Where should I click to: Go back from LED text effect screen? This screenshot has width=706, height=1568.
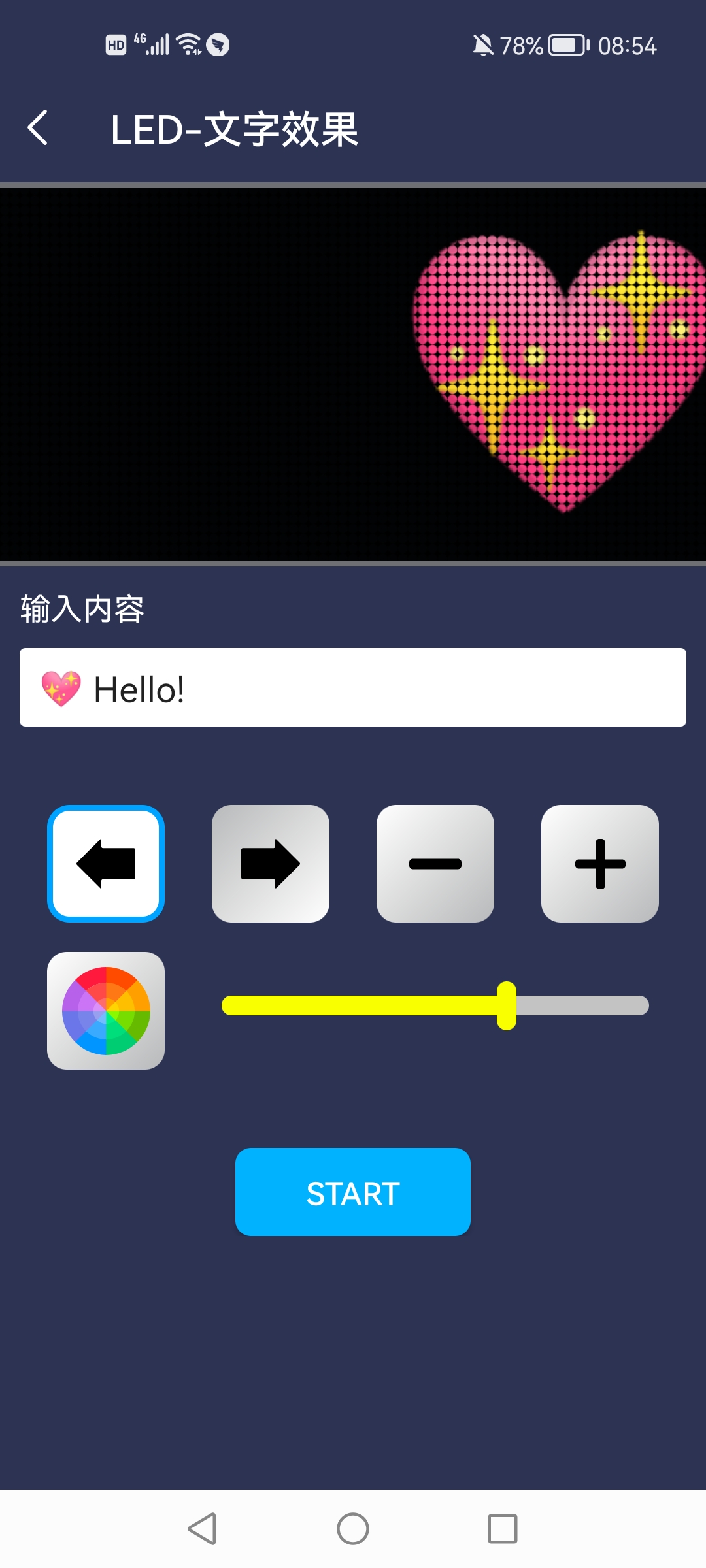38,128
